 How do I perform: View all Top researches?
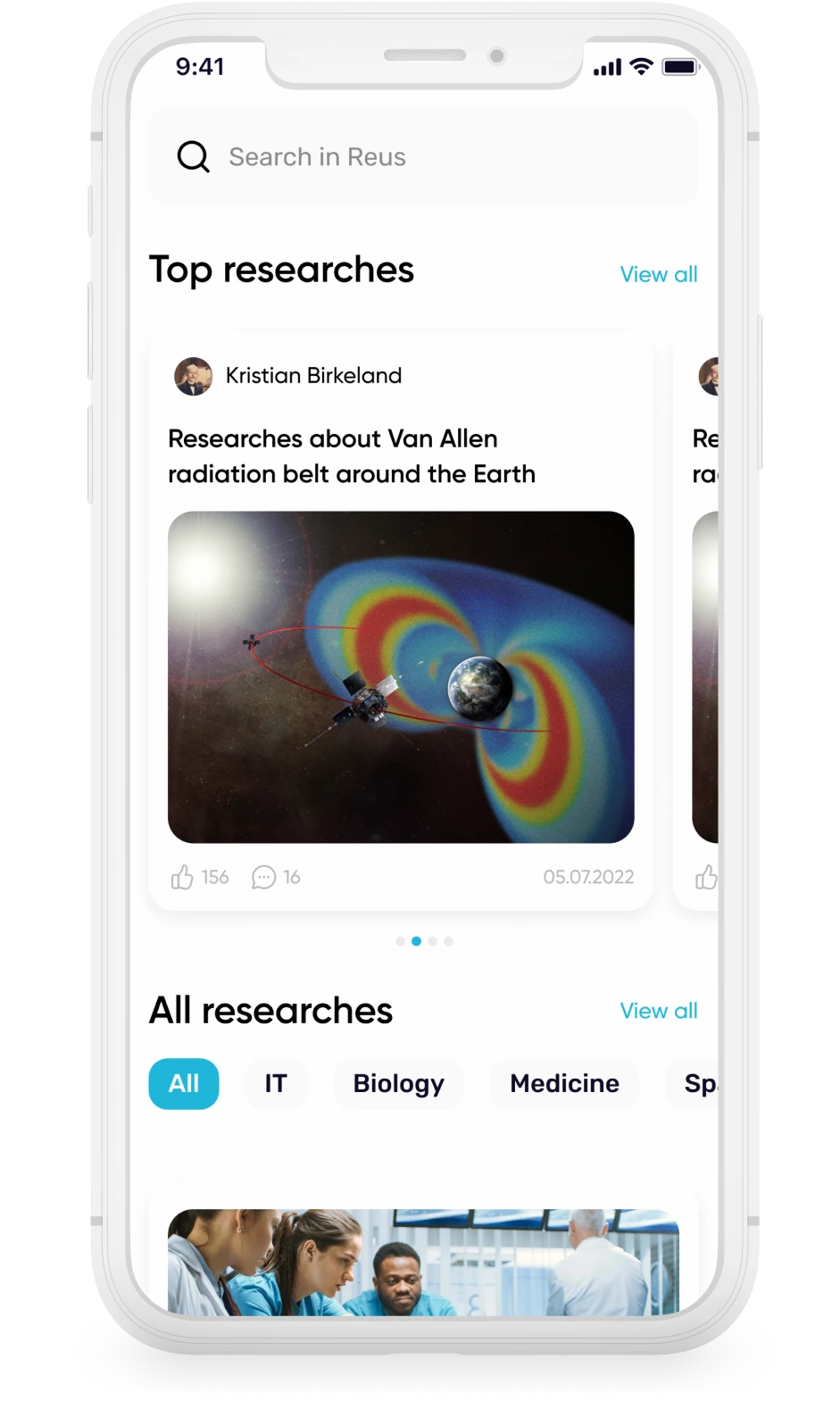tap(658, 274)
